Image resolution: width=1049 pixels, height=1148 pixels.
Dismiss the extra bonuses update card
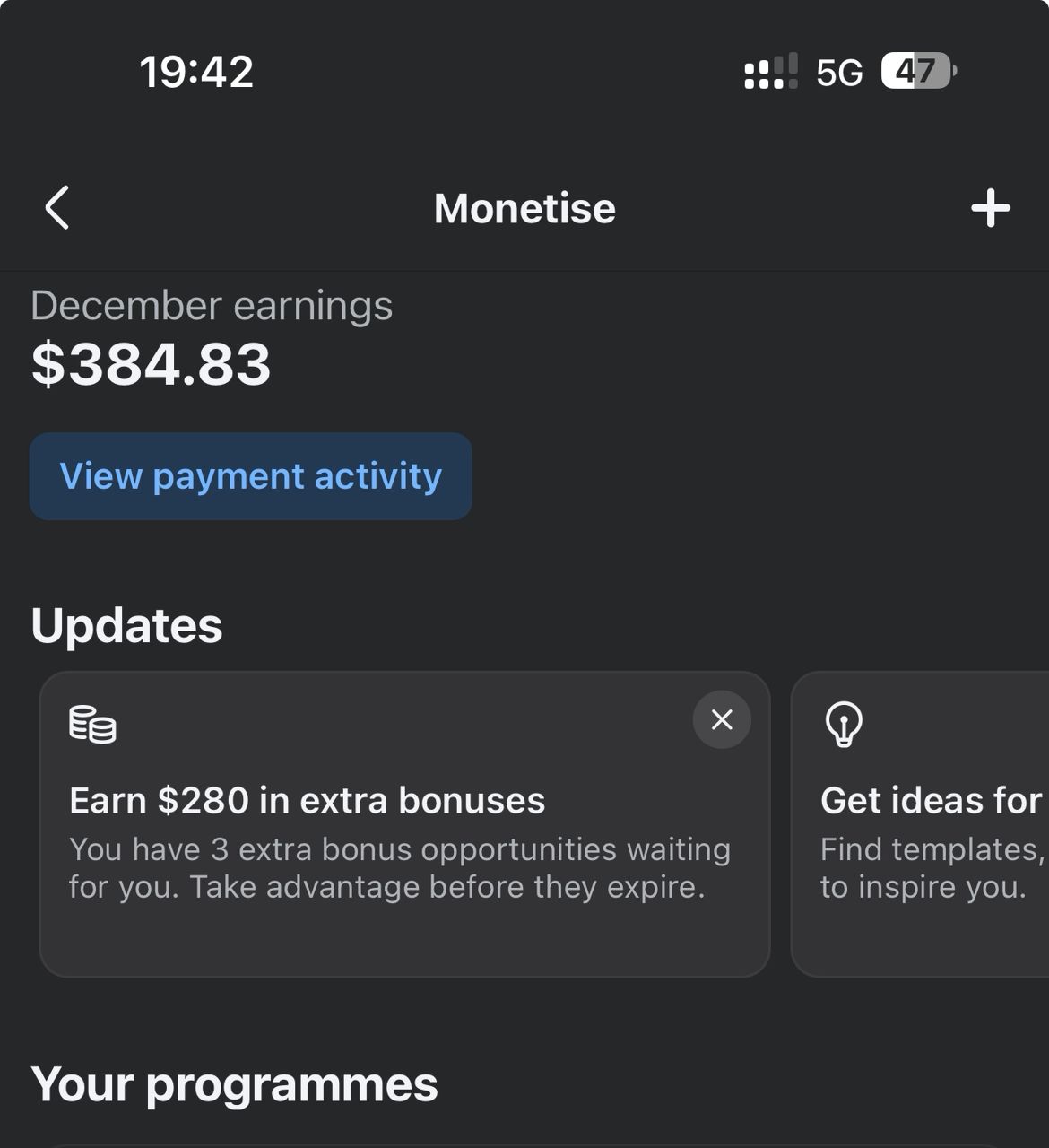(722, 719)
